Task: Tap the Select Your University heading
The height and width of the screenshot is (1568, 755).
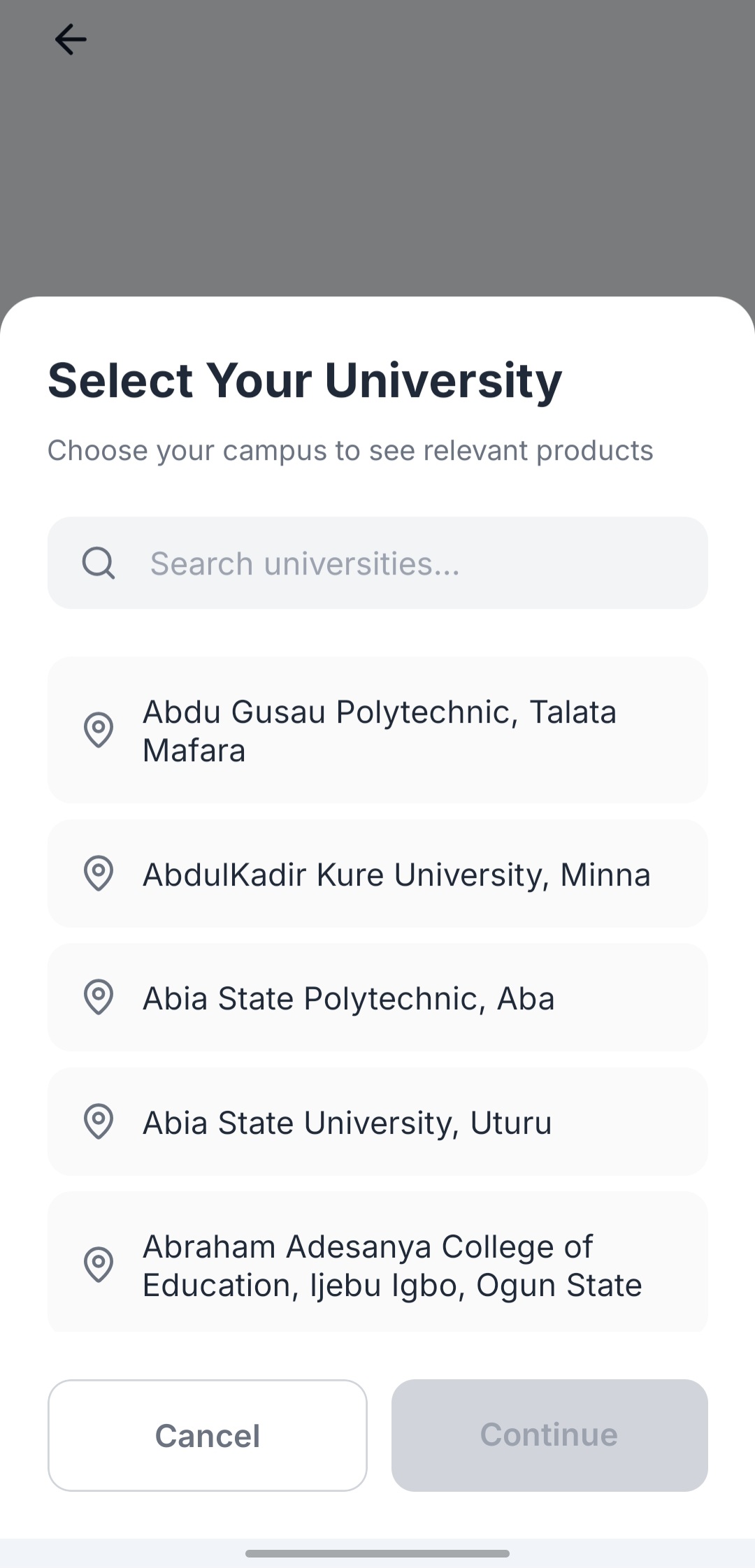Action: click(304, 378)
